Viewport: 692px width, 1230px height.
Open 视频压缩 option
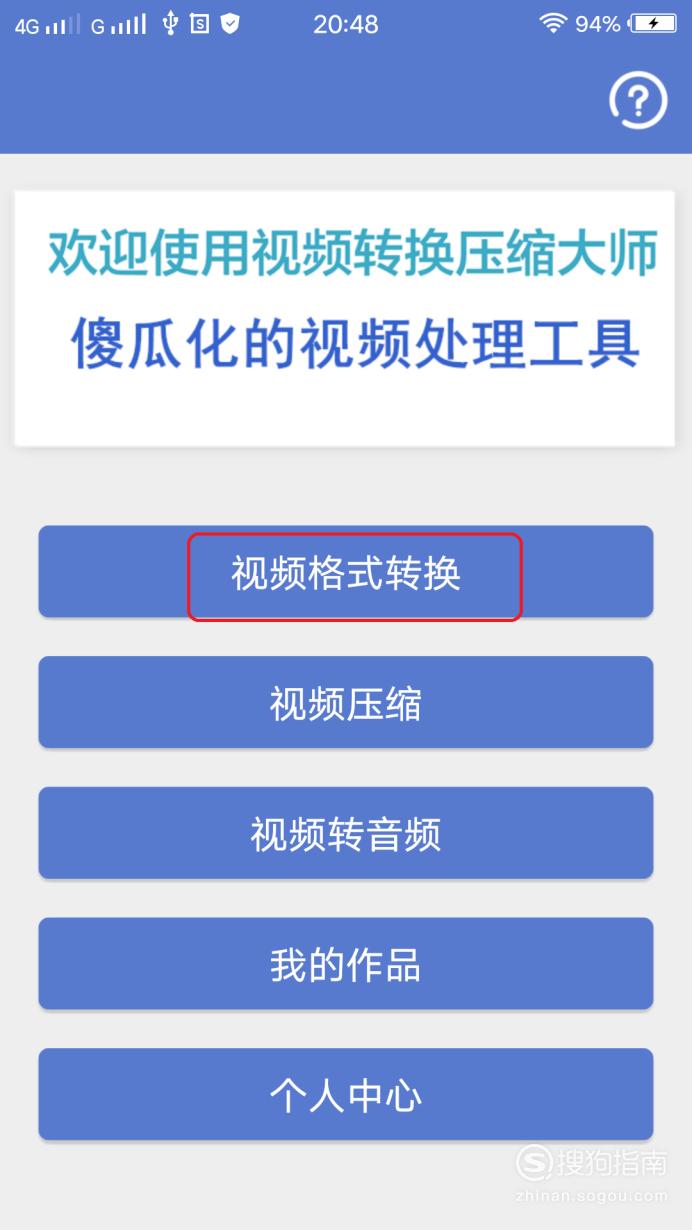pos(346,703)
